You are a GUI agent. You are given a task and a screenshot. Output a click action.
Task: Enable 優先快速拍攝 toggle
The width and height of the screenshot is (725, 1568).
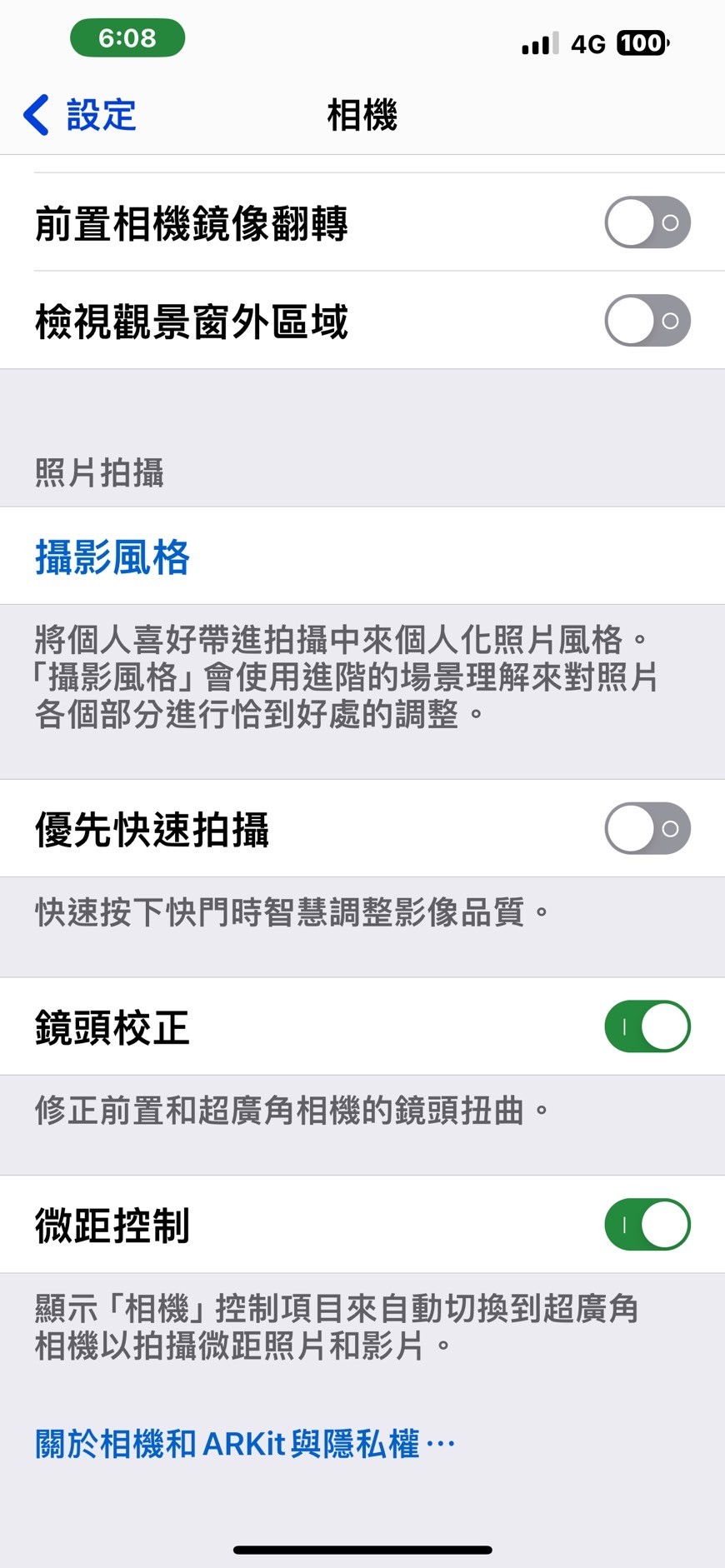(x=647, y=828)
